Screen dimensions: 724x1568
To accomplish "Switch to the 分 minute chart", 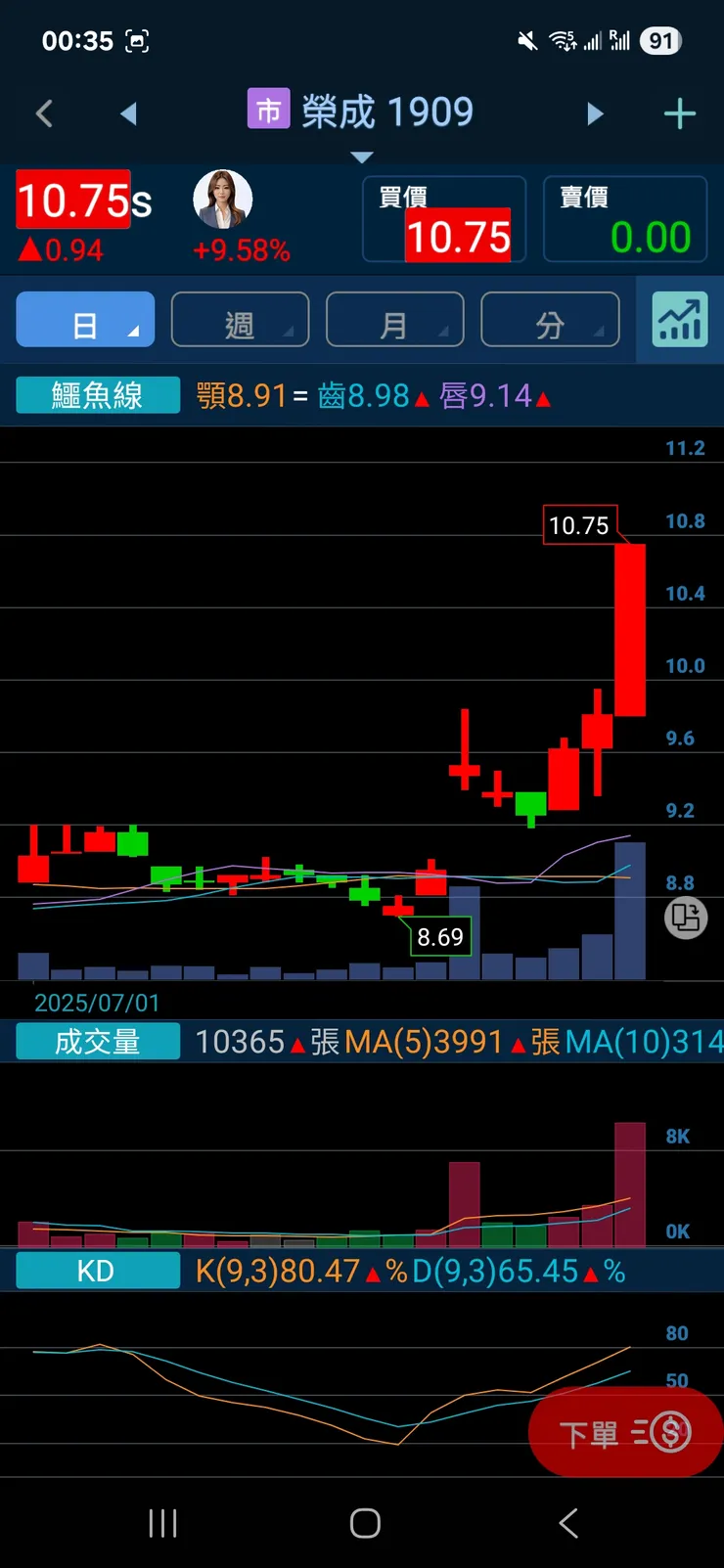I will (550, 320).
